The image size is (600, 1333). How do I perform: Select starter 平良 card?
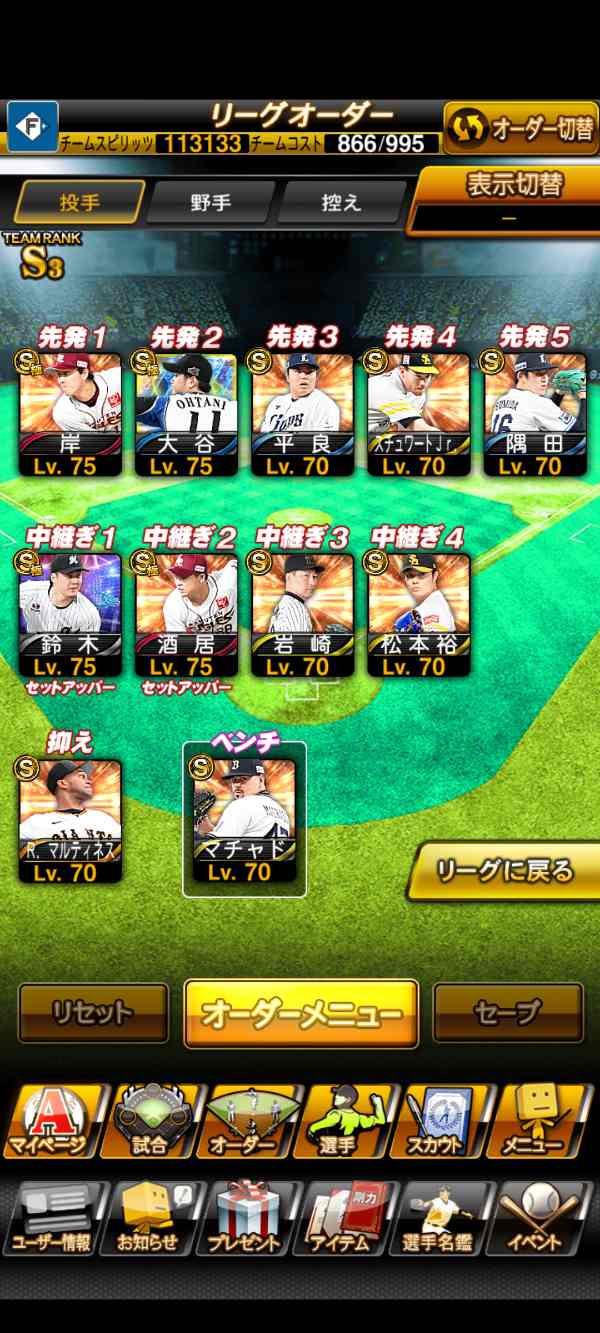(x=303, y=415)
